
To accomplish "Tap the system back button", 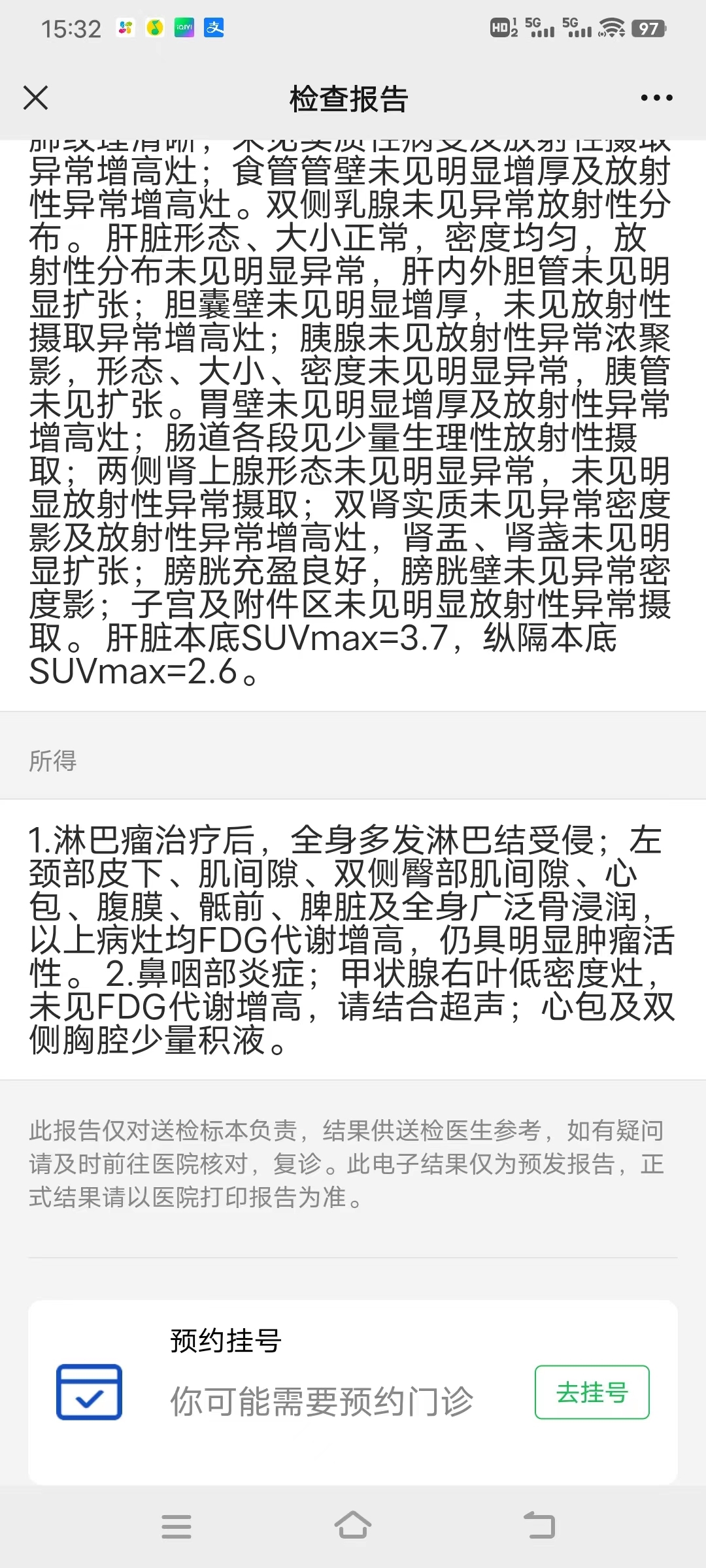I will pos(540,1526).
